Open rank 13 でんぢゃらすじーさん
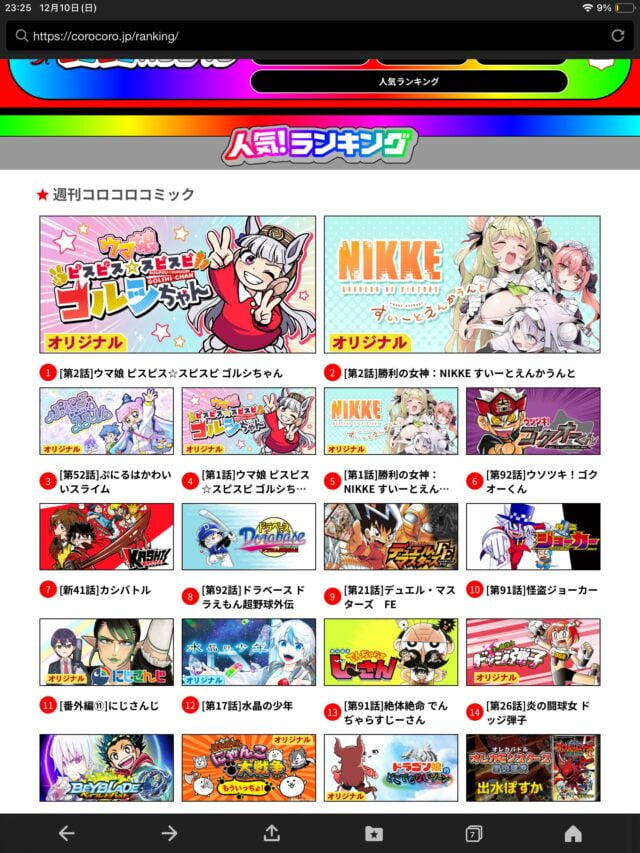Screen dimensions: 640x853 click(391, 652)
